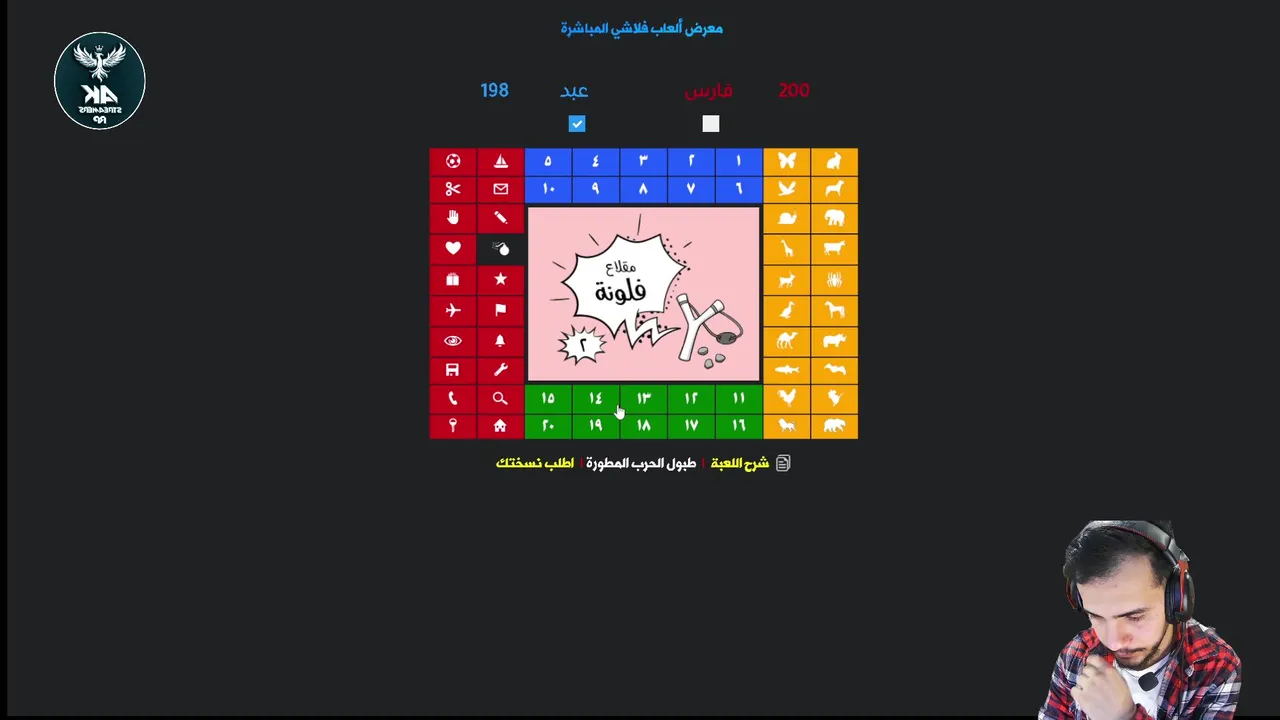Open the اطلب نسختك link
The height and width of the screenshot is (720, 1280).
pos(535,463)
